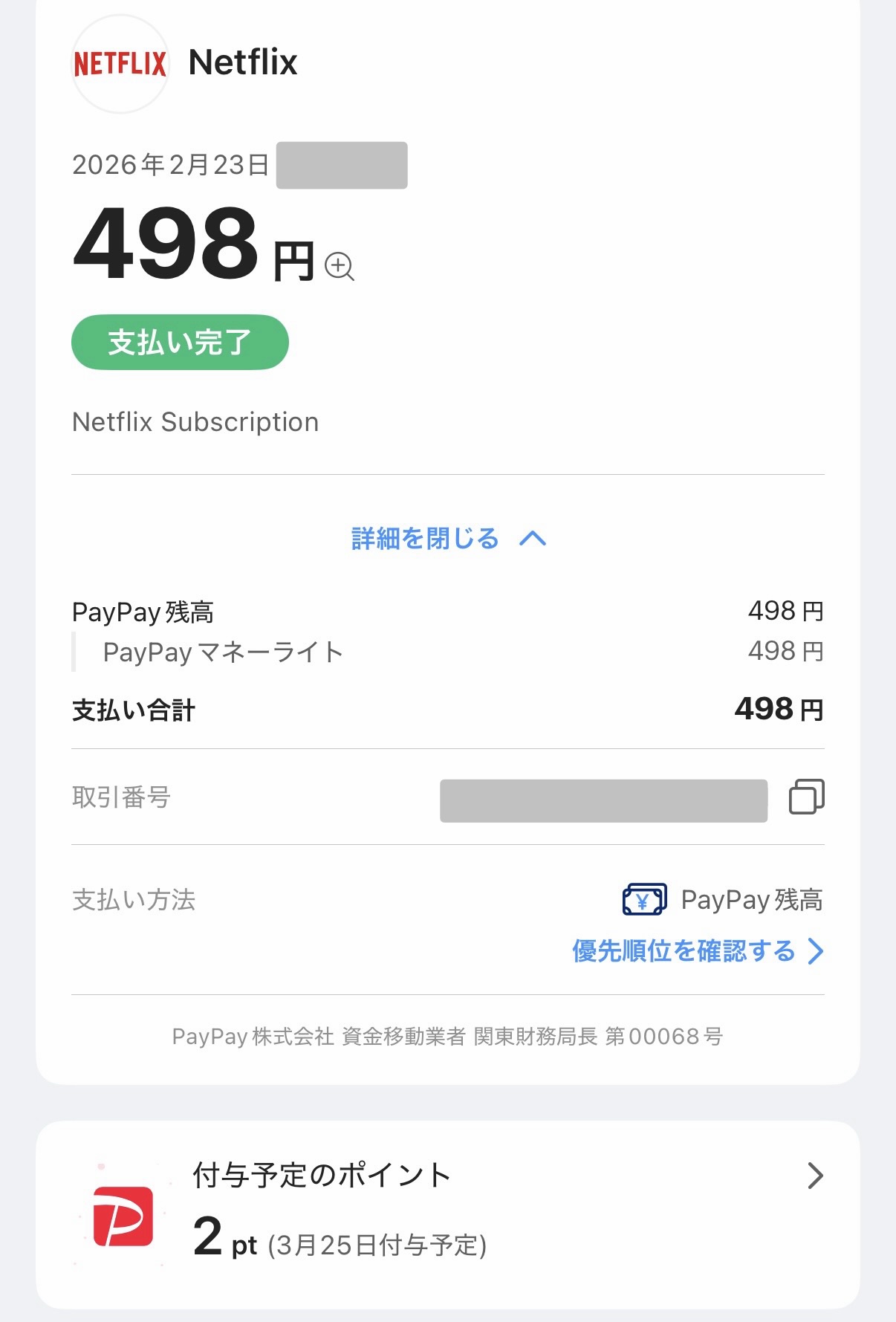Click the blue chevron after 優先順位を確認する

point(815,951)
